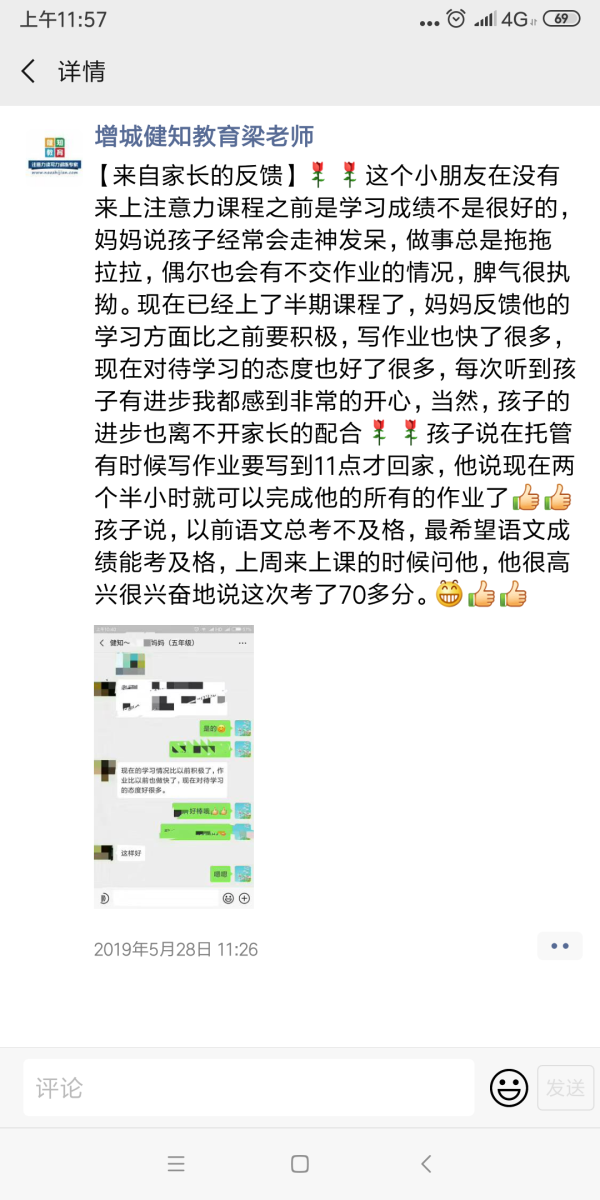View the attached chat screenshot image
Viewport: 600px width, 1200px height.
[173, 766]
